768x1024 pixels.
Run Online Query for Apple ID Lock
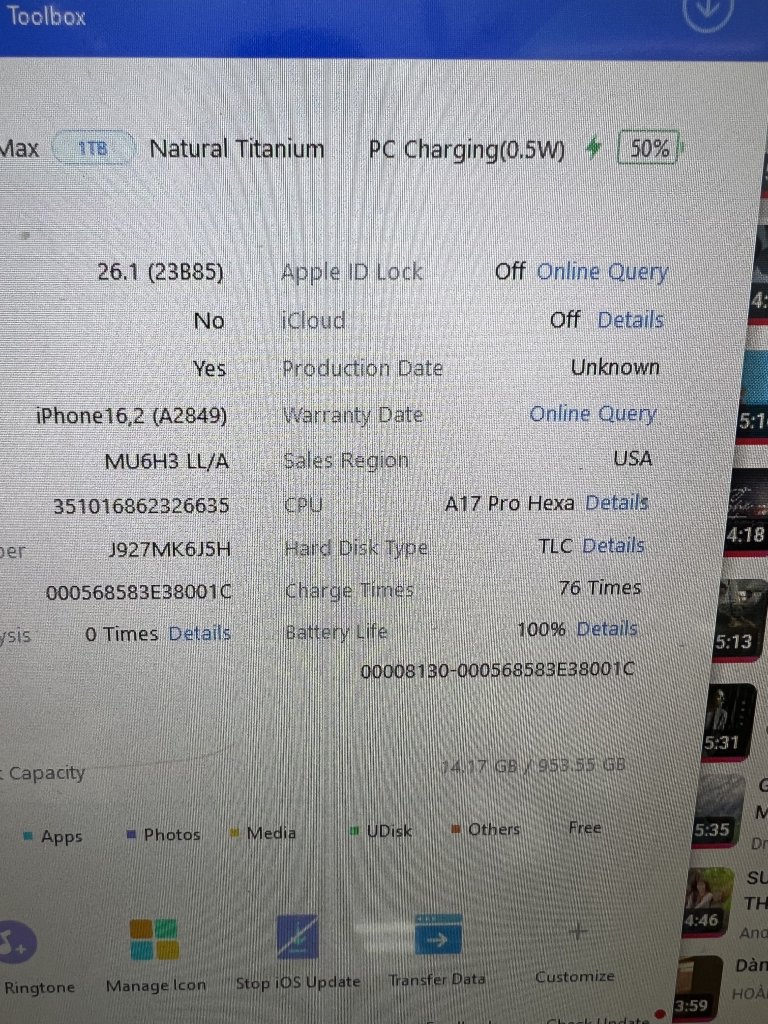pos(602,272)
